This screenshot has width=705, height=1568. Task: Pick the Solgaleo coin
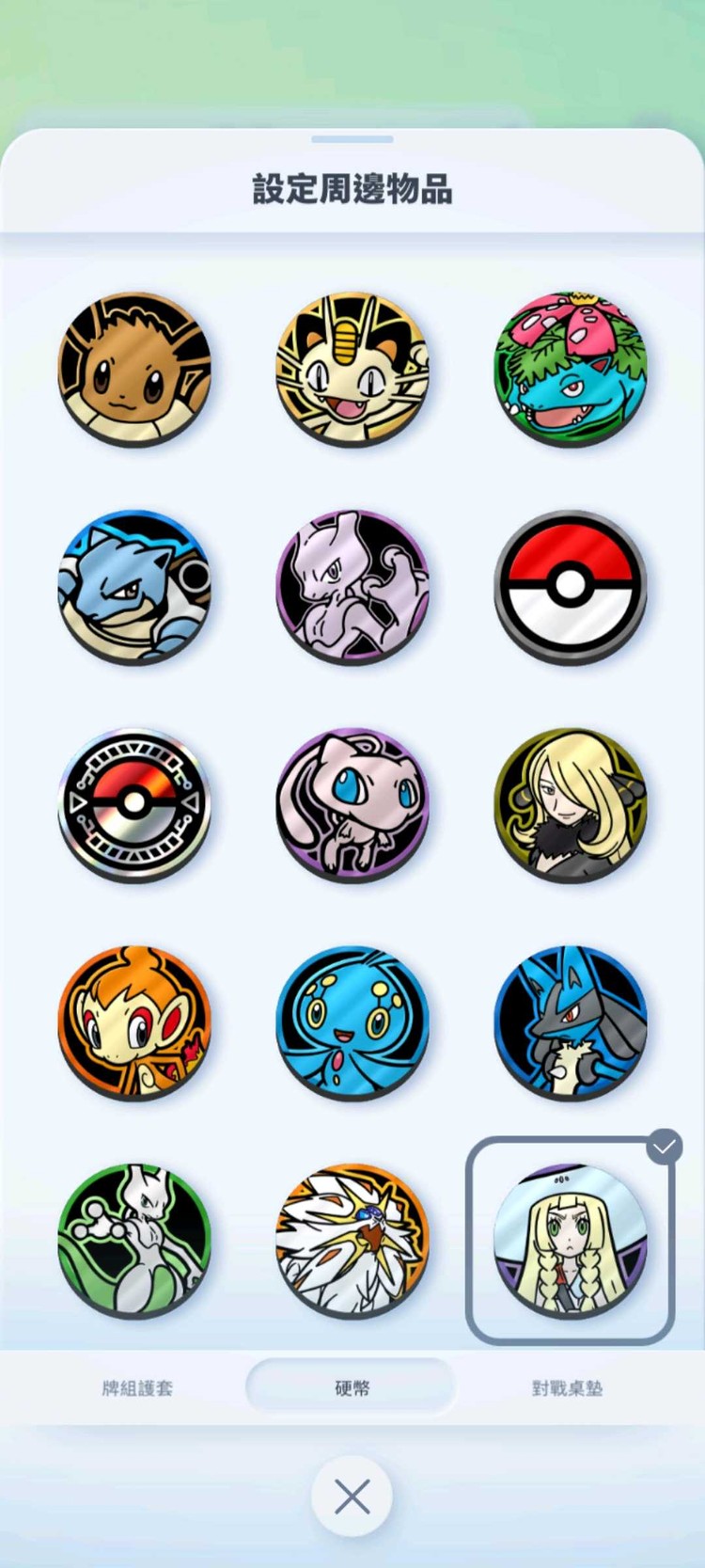click(352, 1240)
